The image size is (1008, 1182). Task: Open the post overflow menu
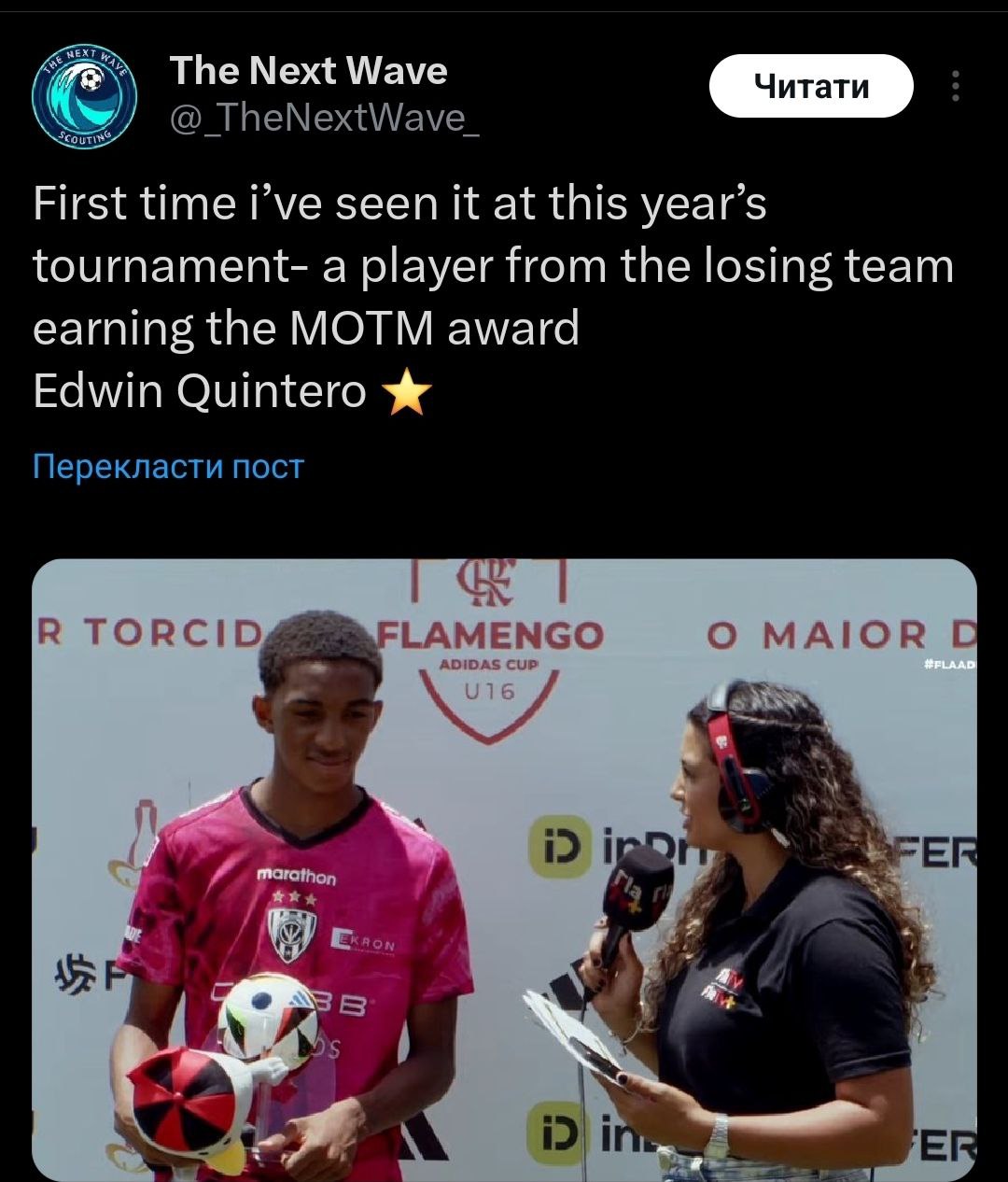pyautogui.click(x=954, y=86)
